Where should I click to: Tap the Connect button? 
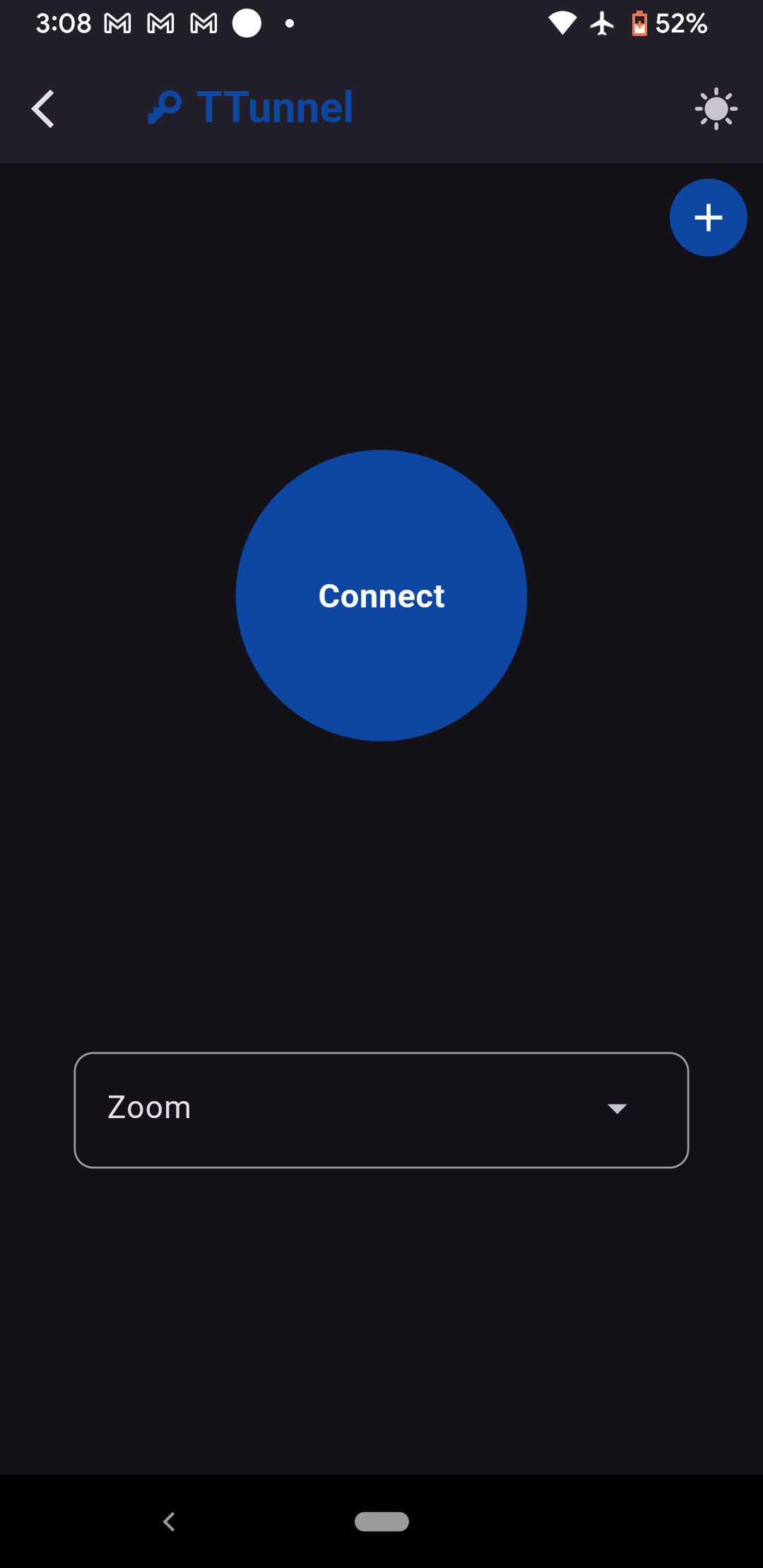pos(381,595)
